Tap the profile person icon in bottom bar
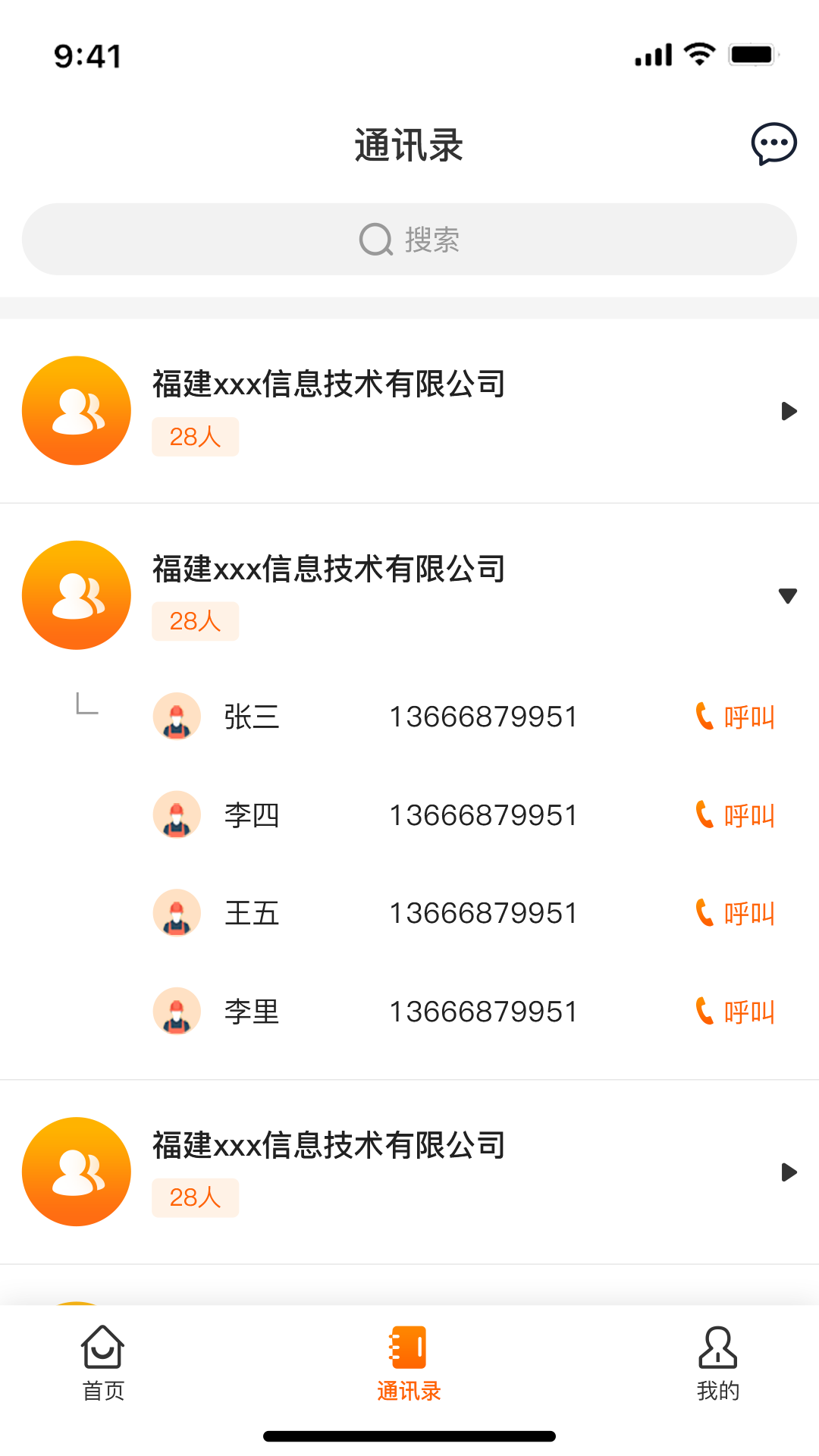The width and height of the screenshot is (819, 1456). (717, 1349)
